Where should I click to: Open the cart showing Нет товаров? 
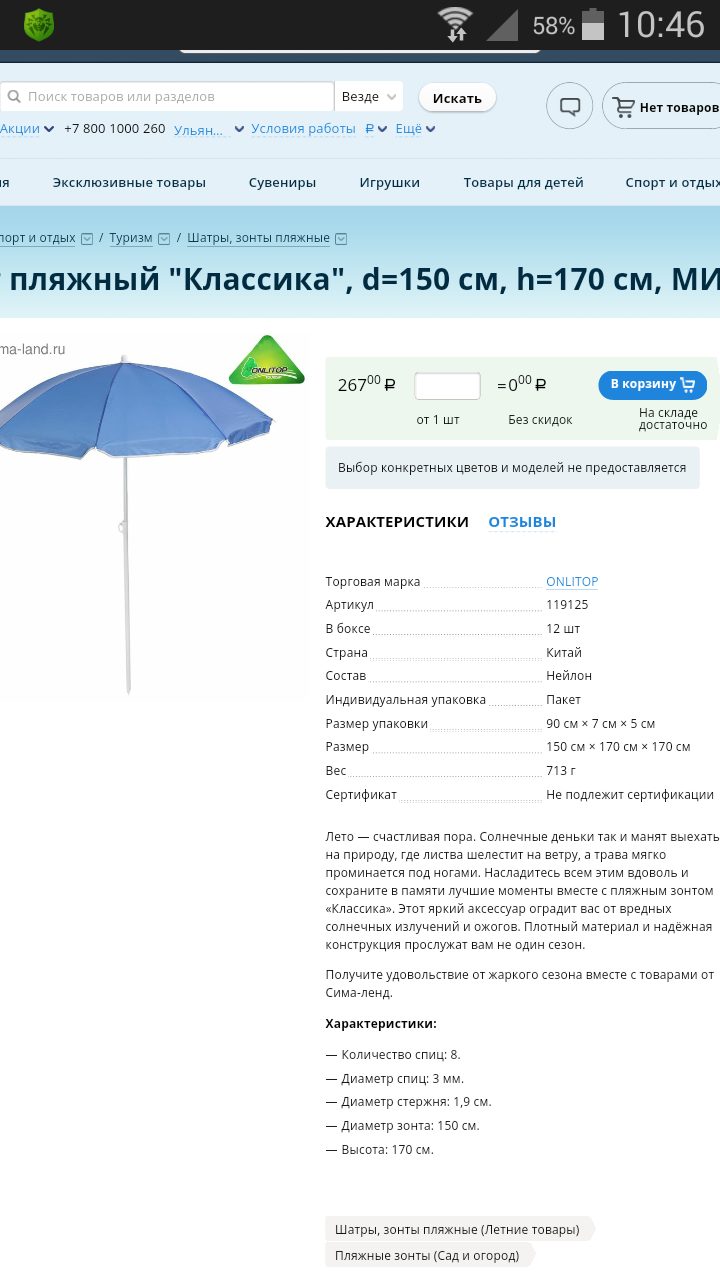(665, 107)
